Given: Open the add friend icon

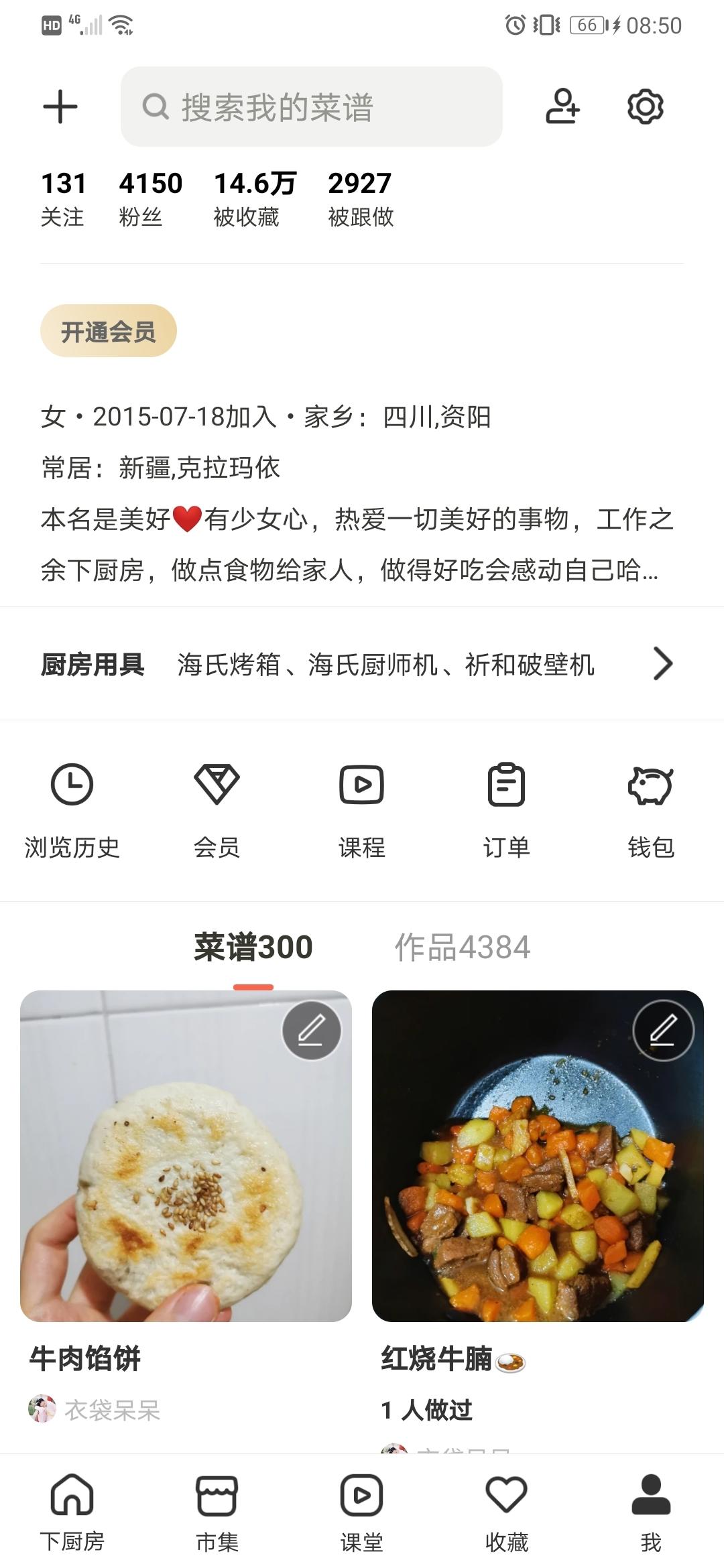Looking at the screenshot, I should point(562,107).
